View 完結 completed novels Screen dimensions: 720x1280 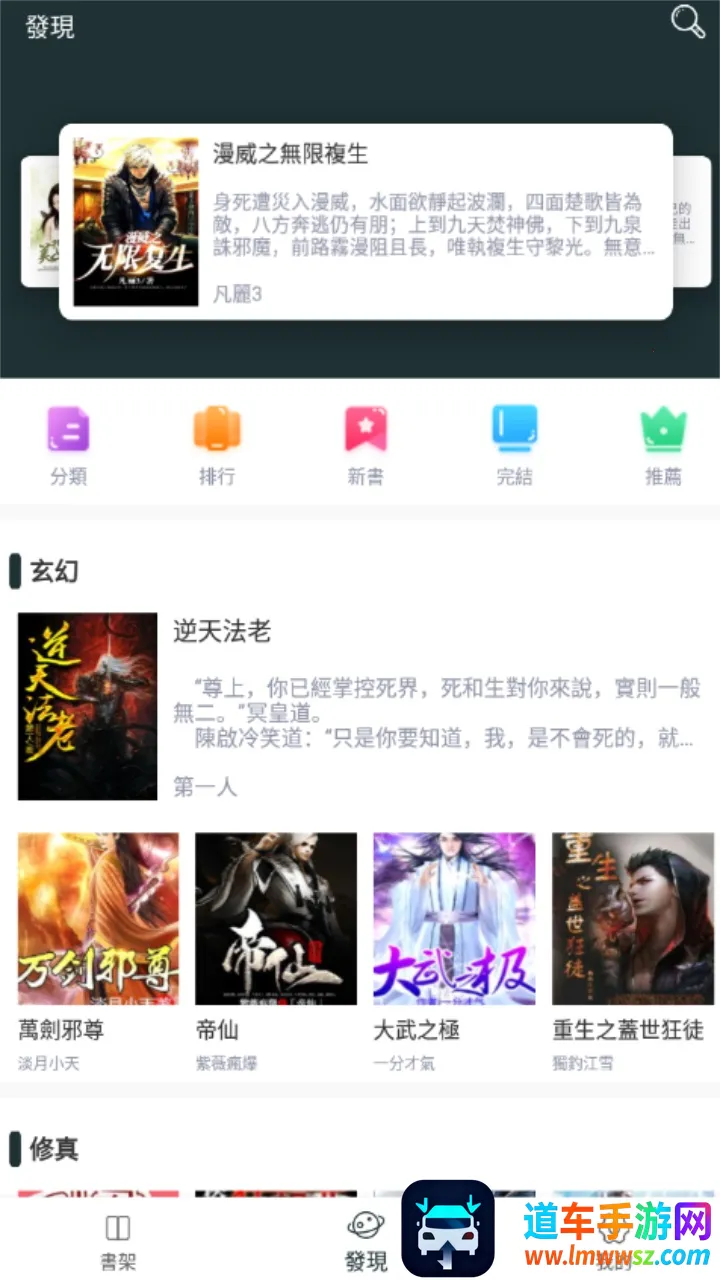[514, 445]
